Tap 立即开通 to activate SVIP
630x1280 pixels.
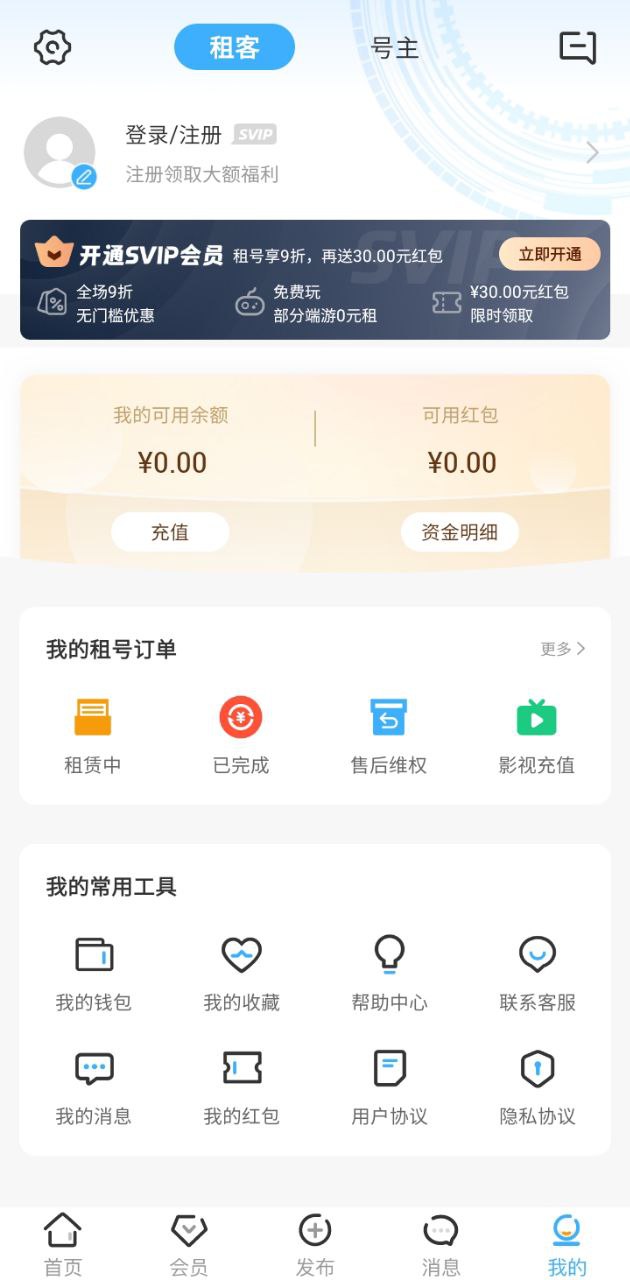[549, 254]
